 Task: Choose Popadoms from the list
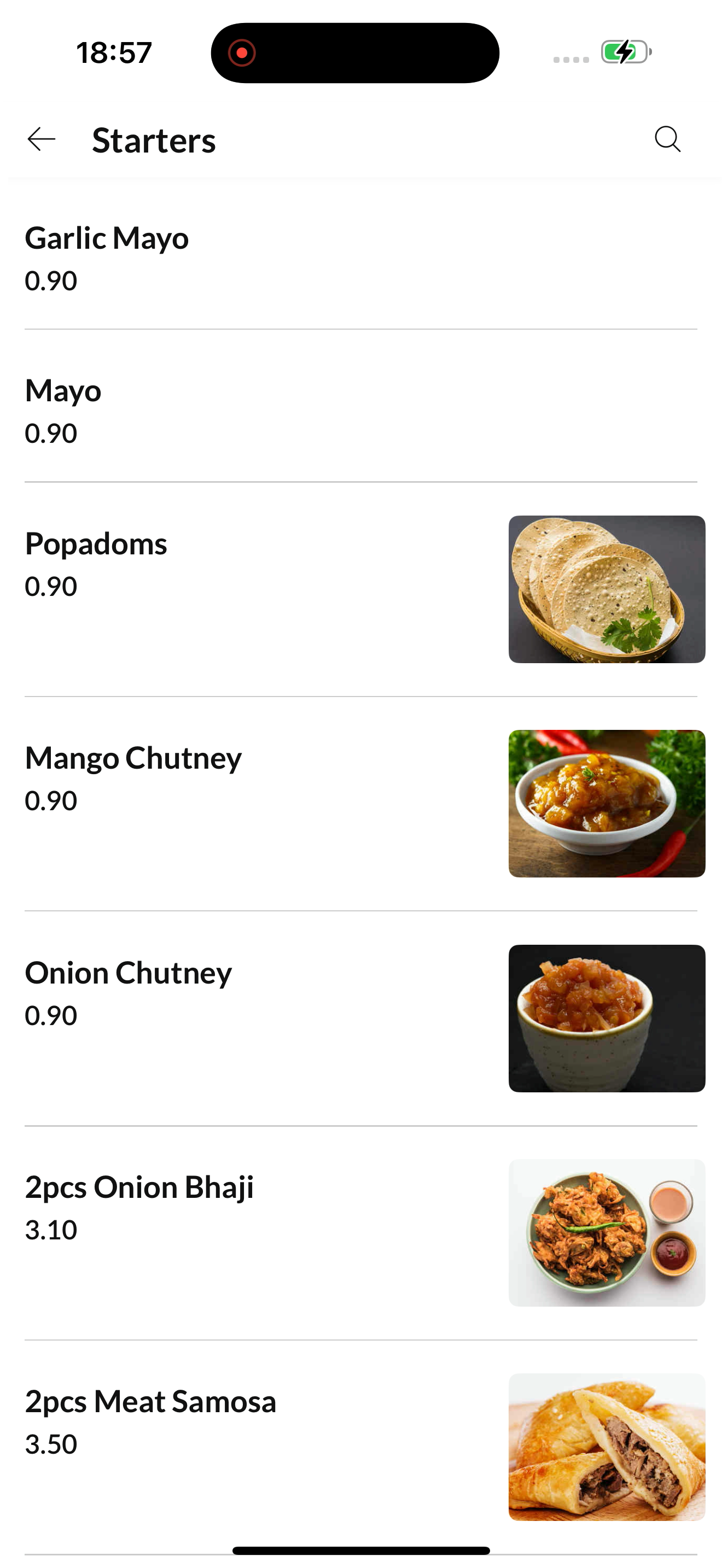click(360, 589)
